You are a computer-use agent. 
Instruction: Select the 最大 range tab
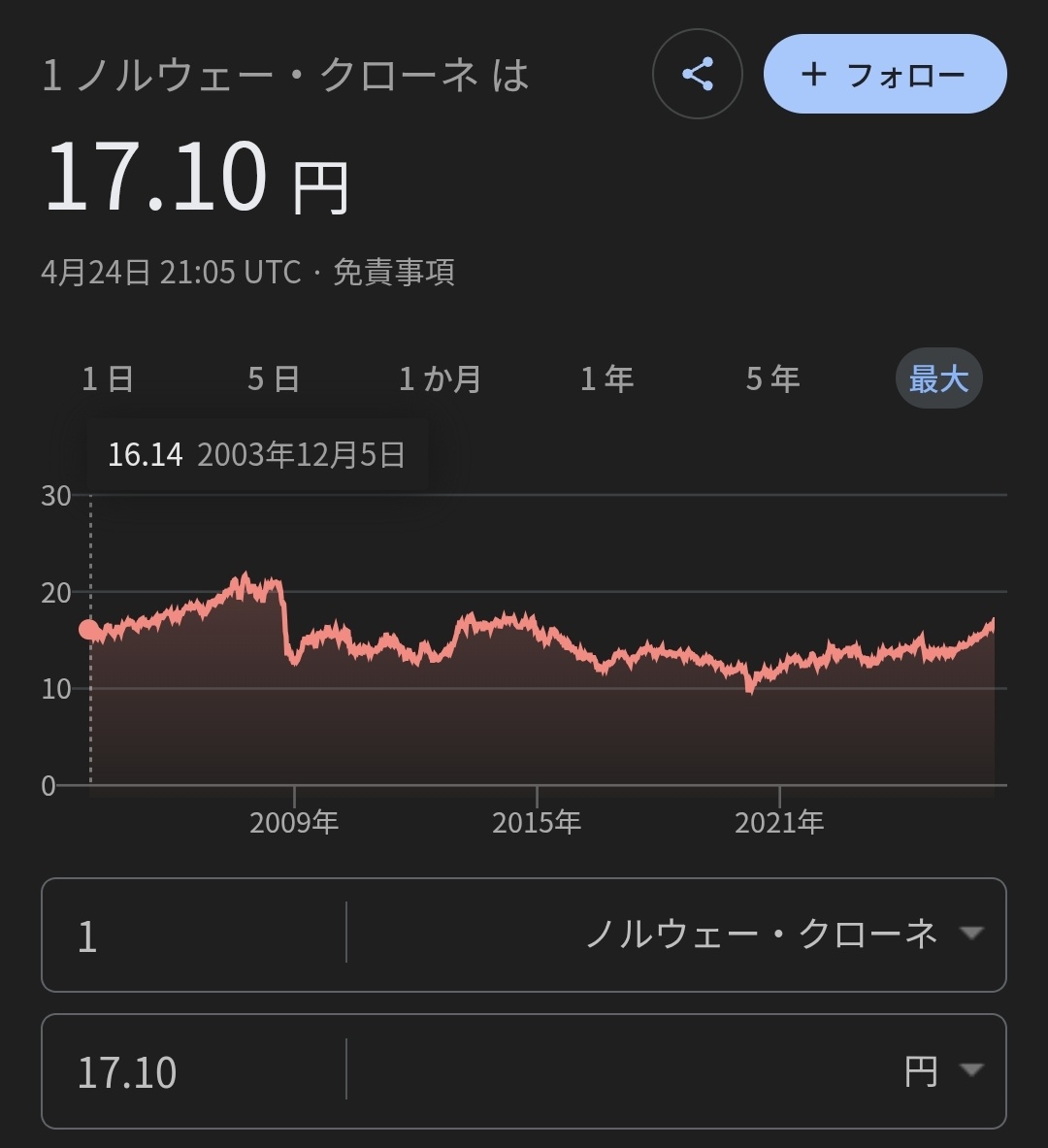(938, 378)
